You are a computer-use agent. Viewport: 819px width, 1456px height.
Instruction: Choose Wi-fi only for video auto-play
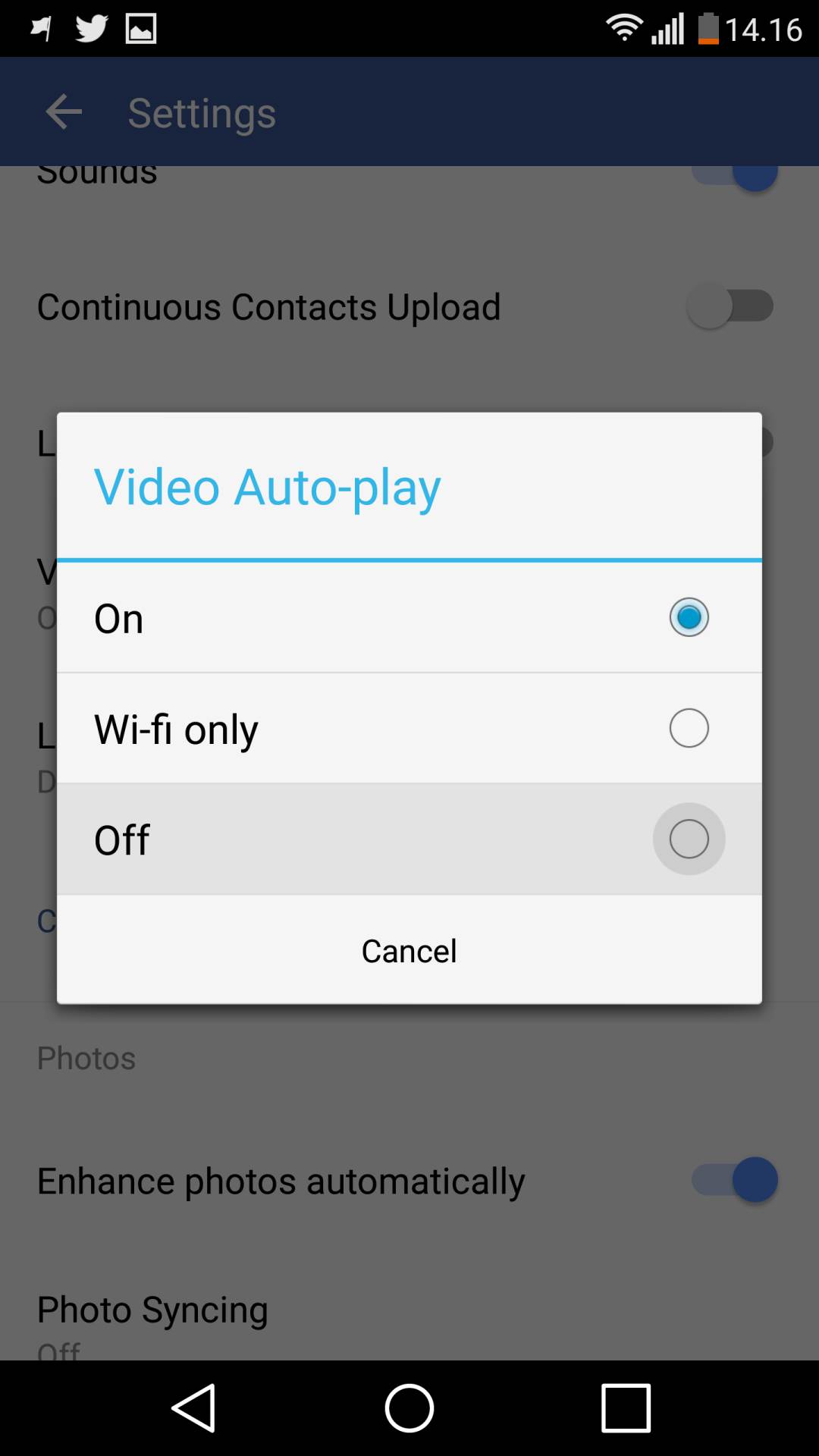tap(409, 728)
